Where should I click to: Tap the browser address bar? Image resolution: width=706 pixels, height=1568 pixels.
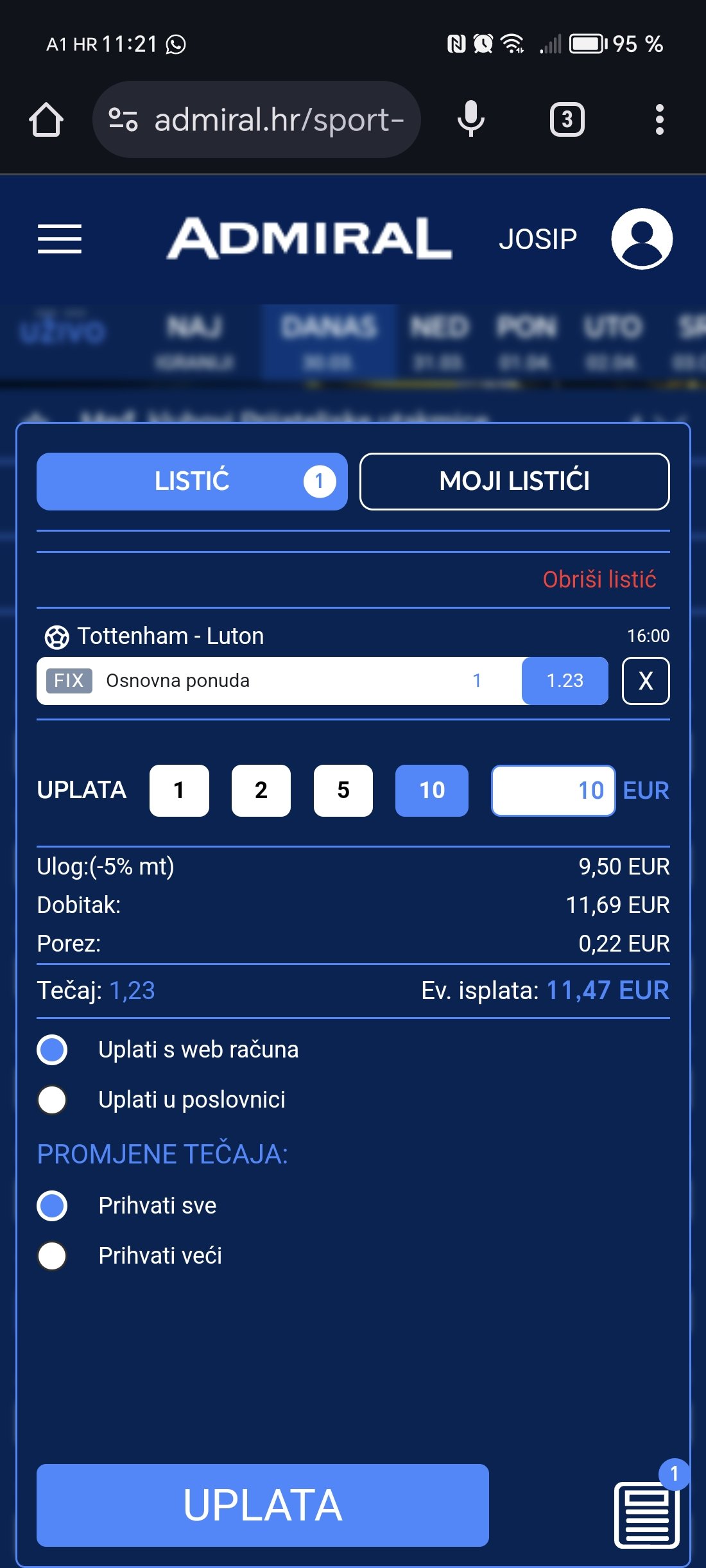tap(257, 119)
